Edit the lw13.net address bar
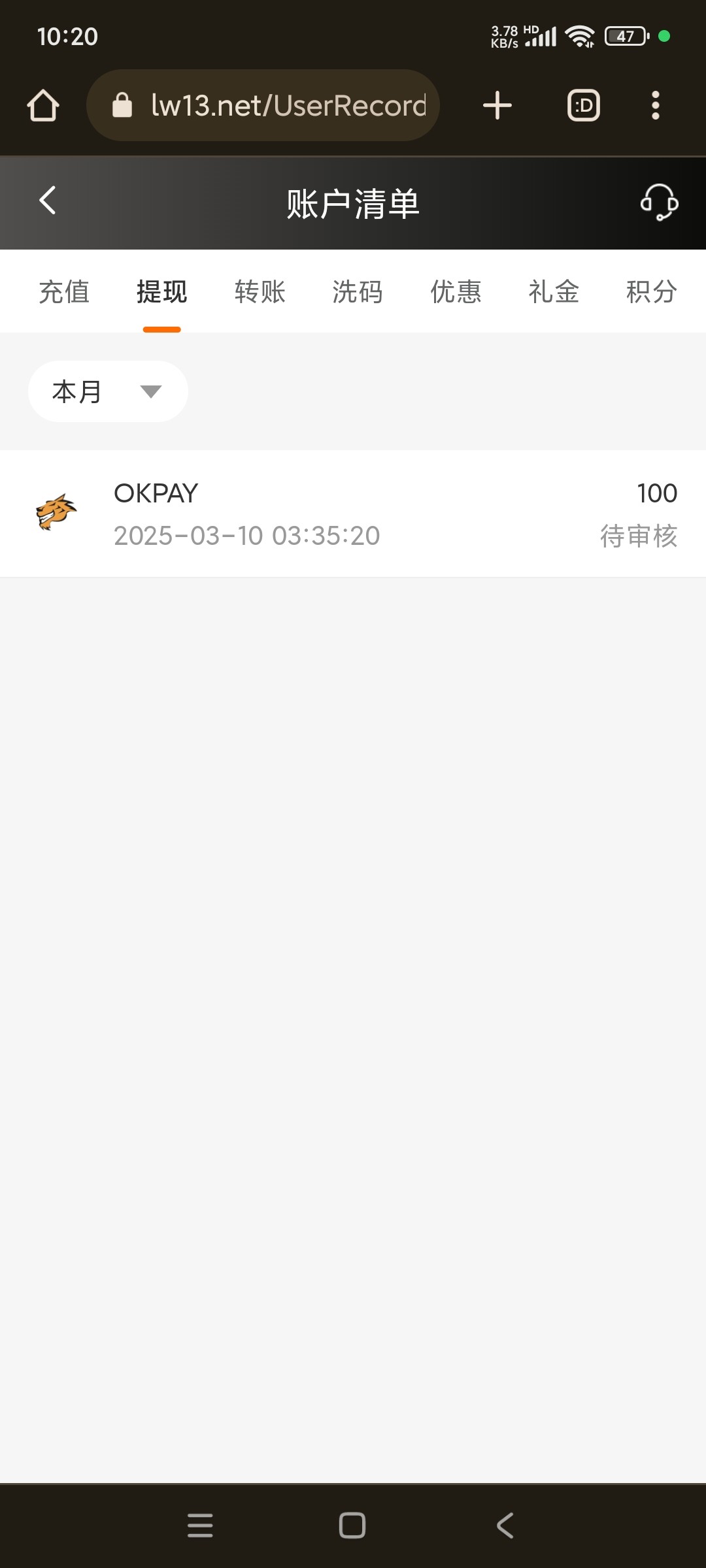 point(275,105)
